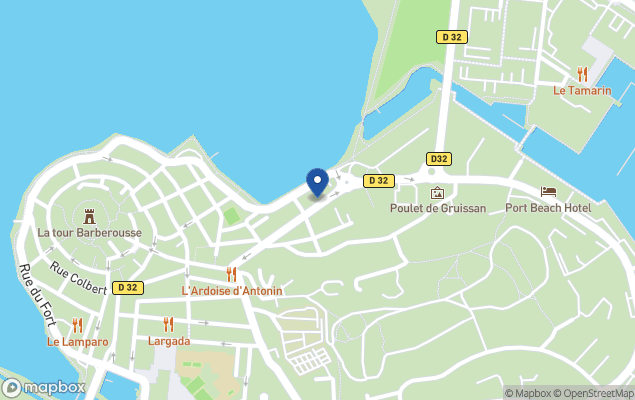Select the Largada restaurant marker
This screenshot has height=400, width=635.
click(168, 324)
